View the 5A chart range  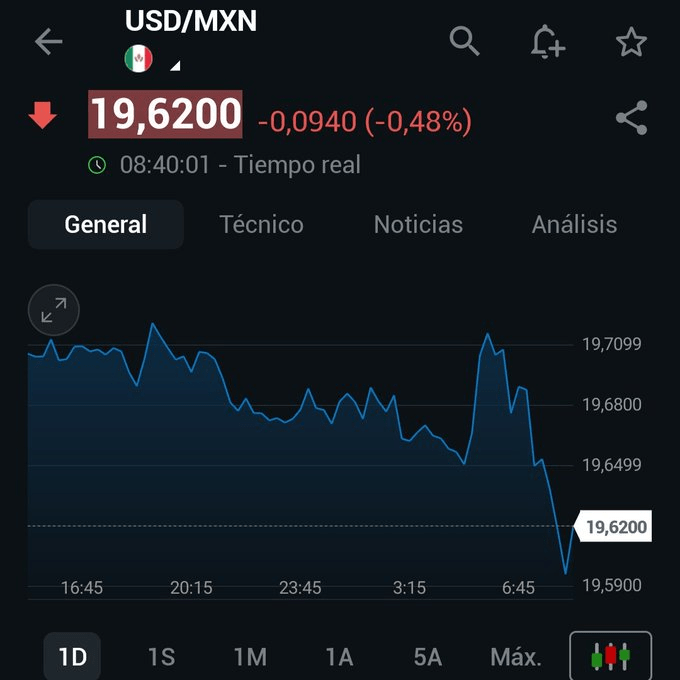427,657
